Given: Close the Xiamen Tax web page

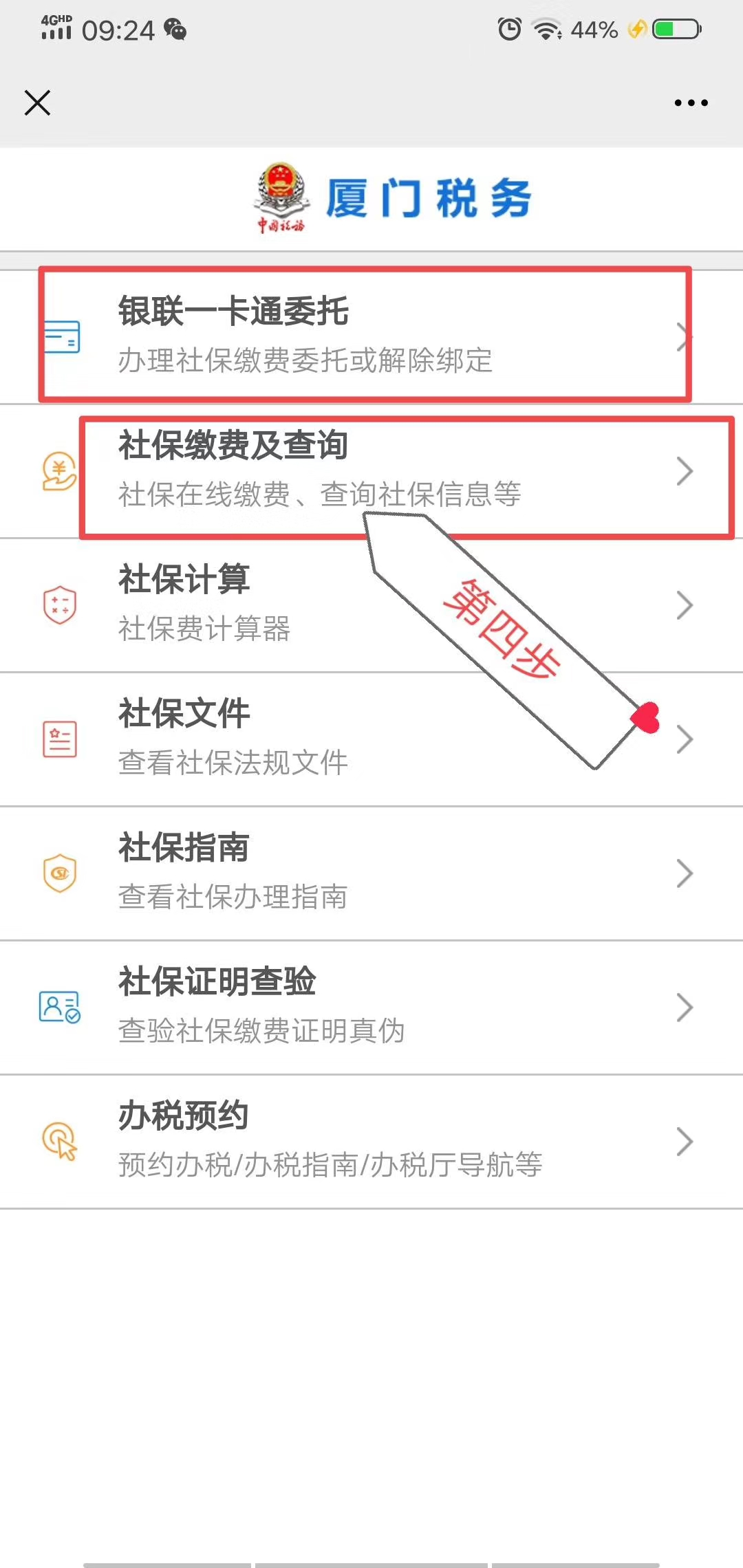Looking at the screenshot, I should (x=37, y=103).
